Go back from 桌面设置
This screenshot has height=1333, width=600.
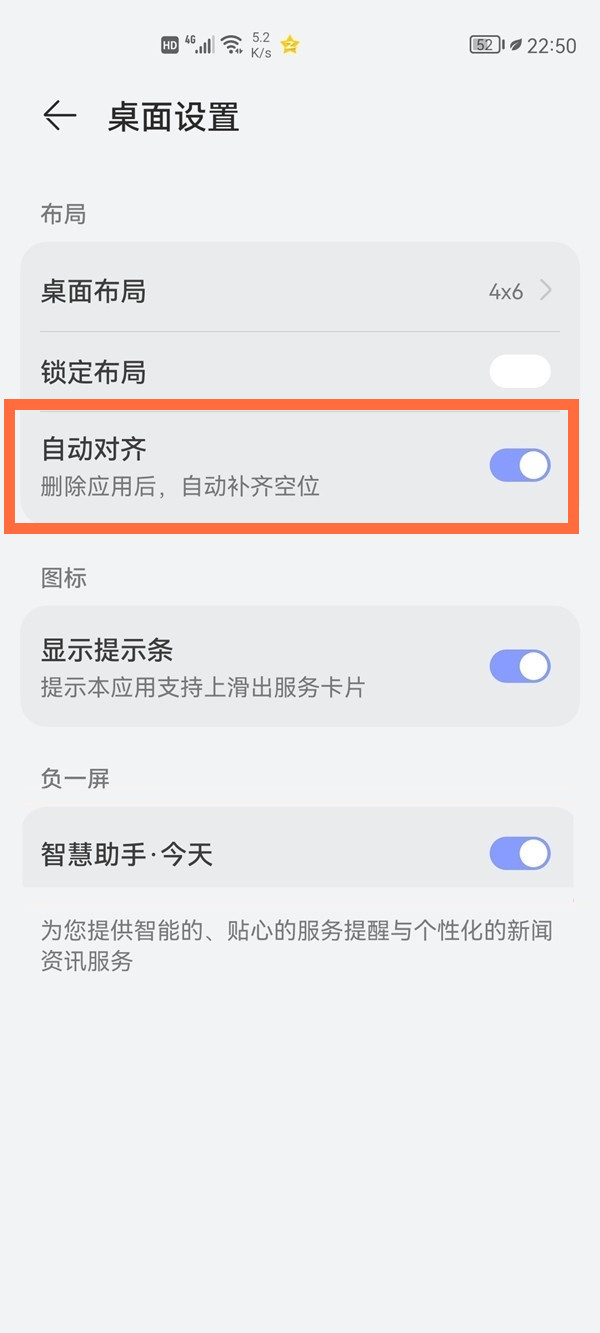coord(59,116)
